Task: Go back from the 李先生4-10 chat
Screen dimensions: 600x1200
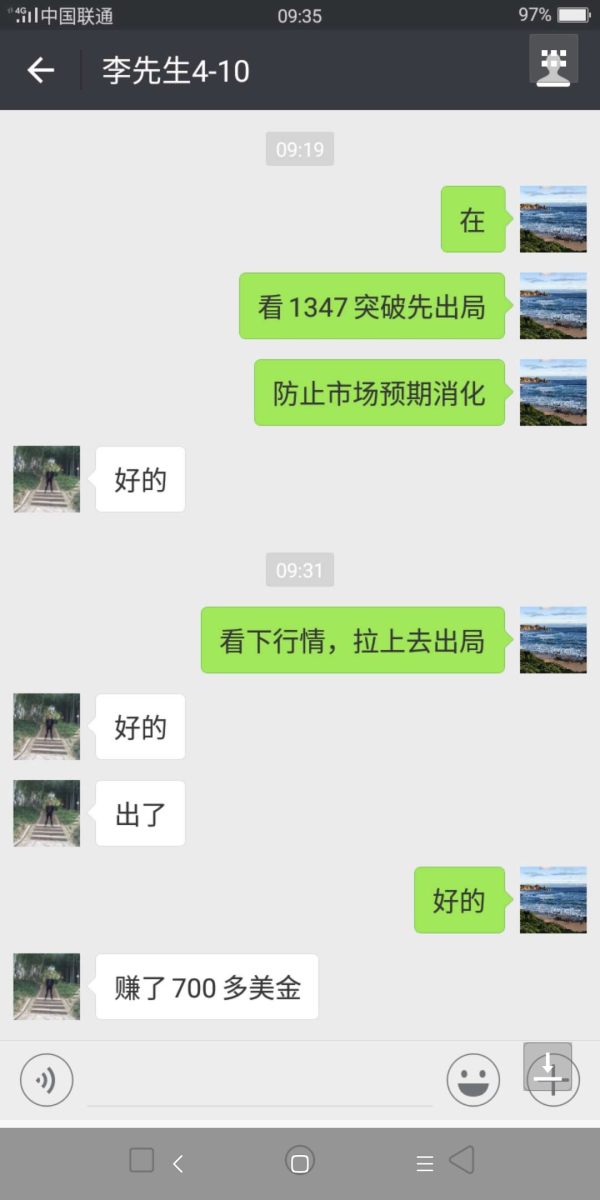Action: [x=40, y=70]
